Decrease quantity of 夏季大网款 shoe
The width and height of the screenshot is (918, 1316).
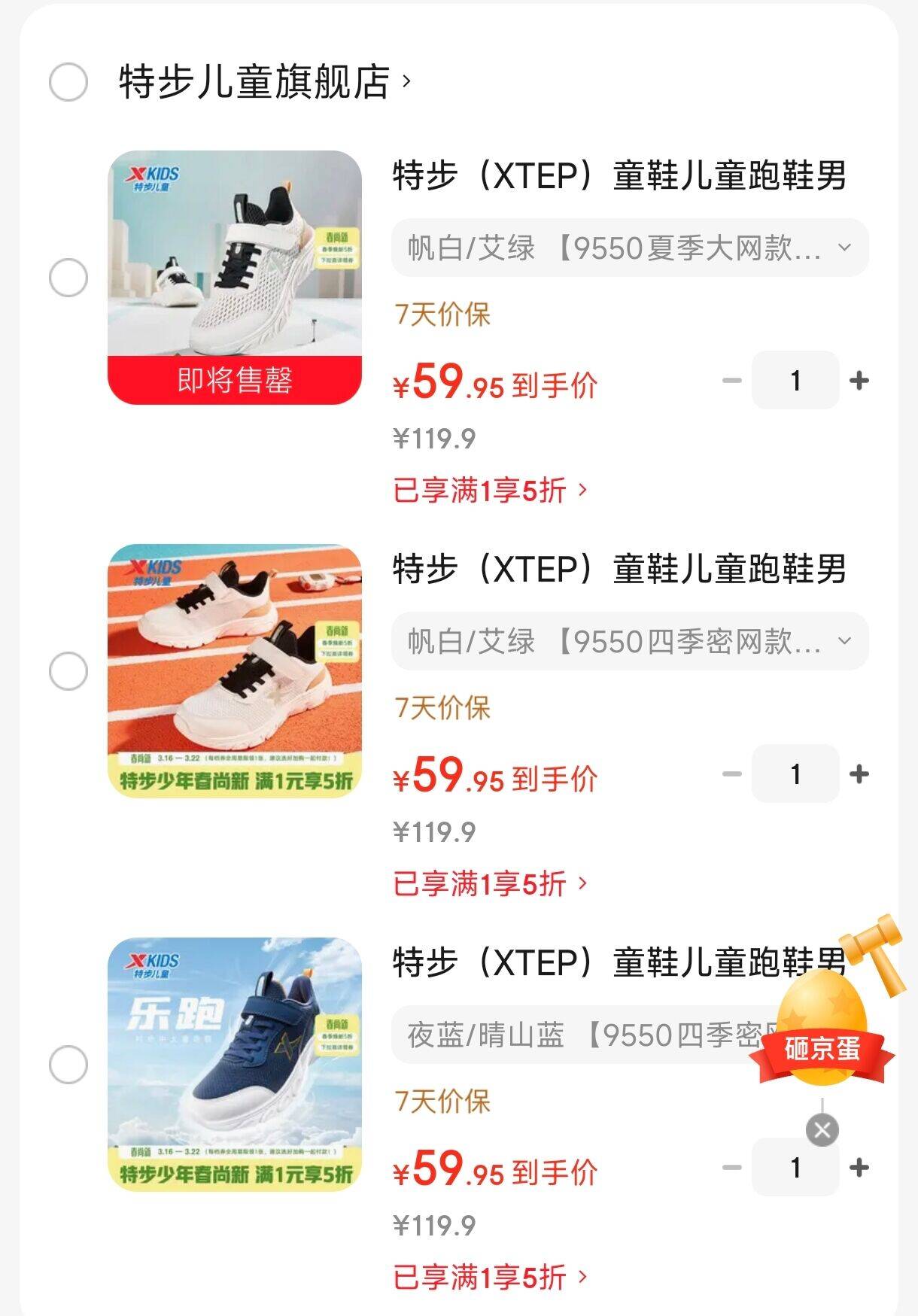(731, 381)
